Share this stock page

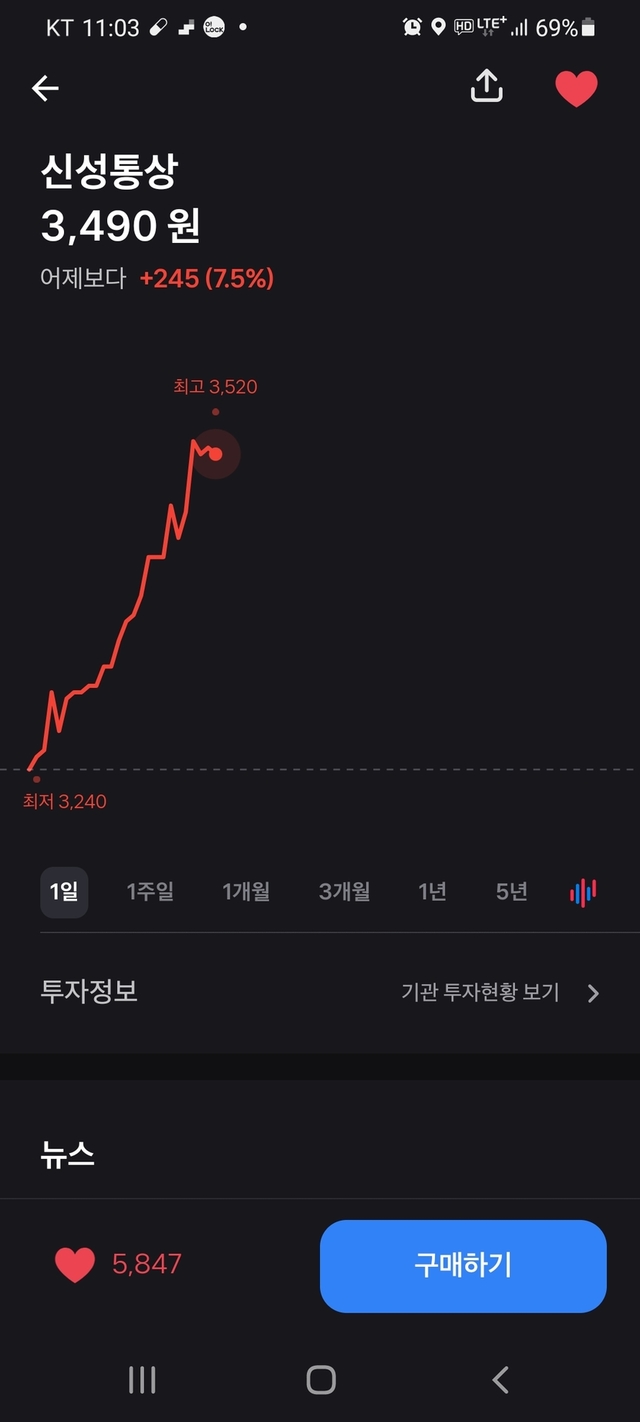(x=486, y=87)
